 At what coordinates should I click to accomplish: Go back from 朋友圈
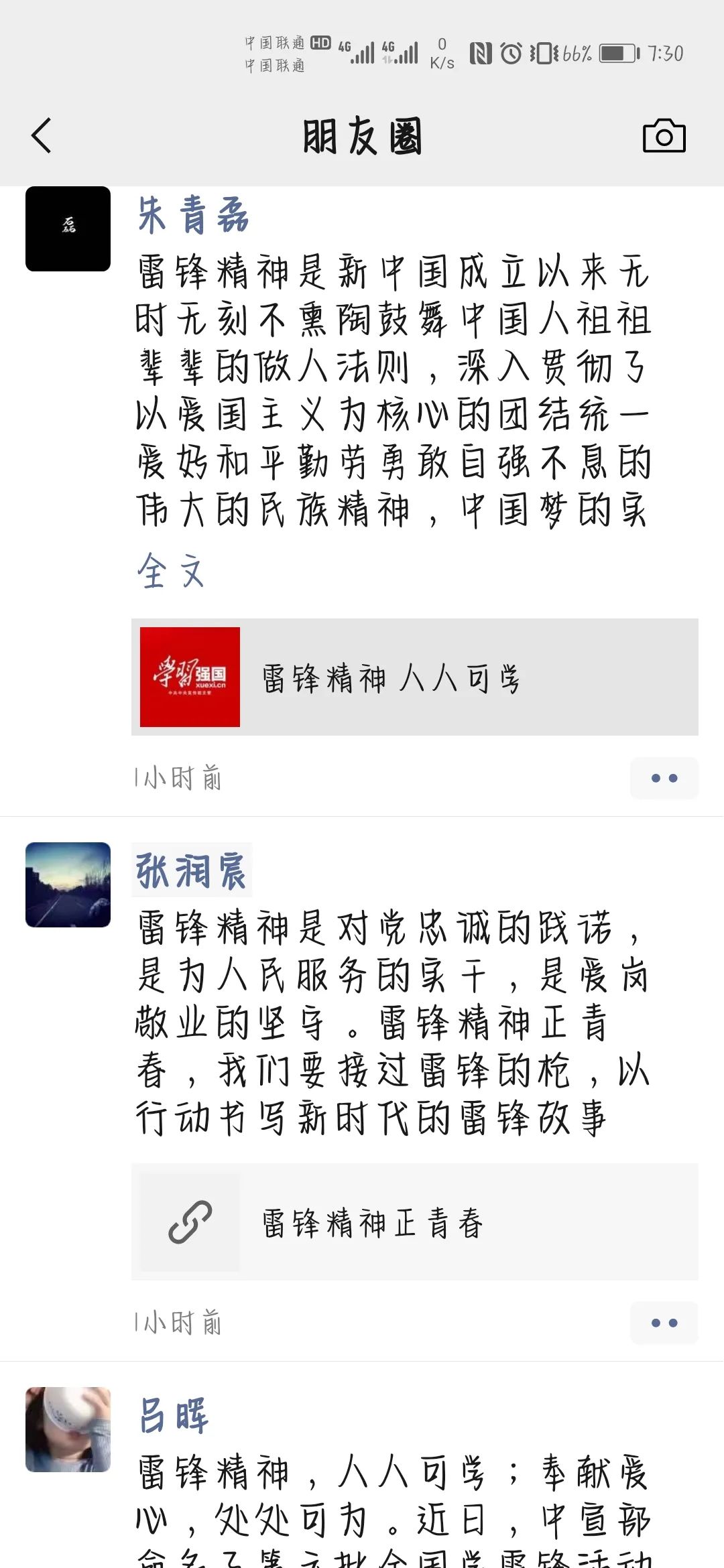(42, 136)
